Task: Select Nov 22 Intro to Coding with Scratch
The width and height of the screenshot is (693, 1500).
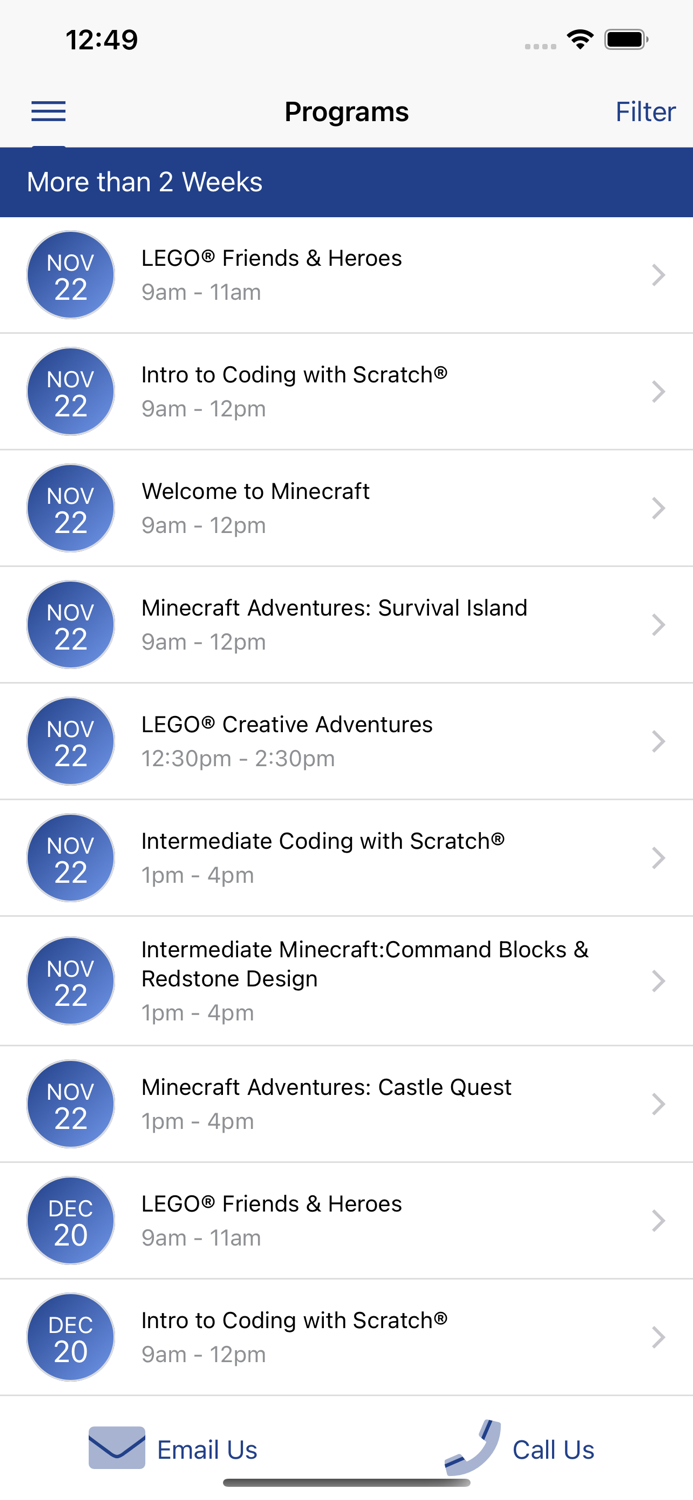Action: tap(346, 391)
